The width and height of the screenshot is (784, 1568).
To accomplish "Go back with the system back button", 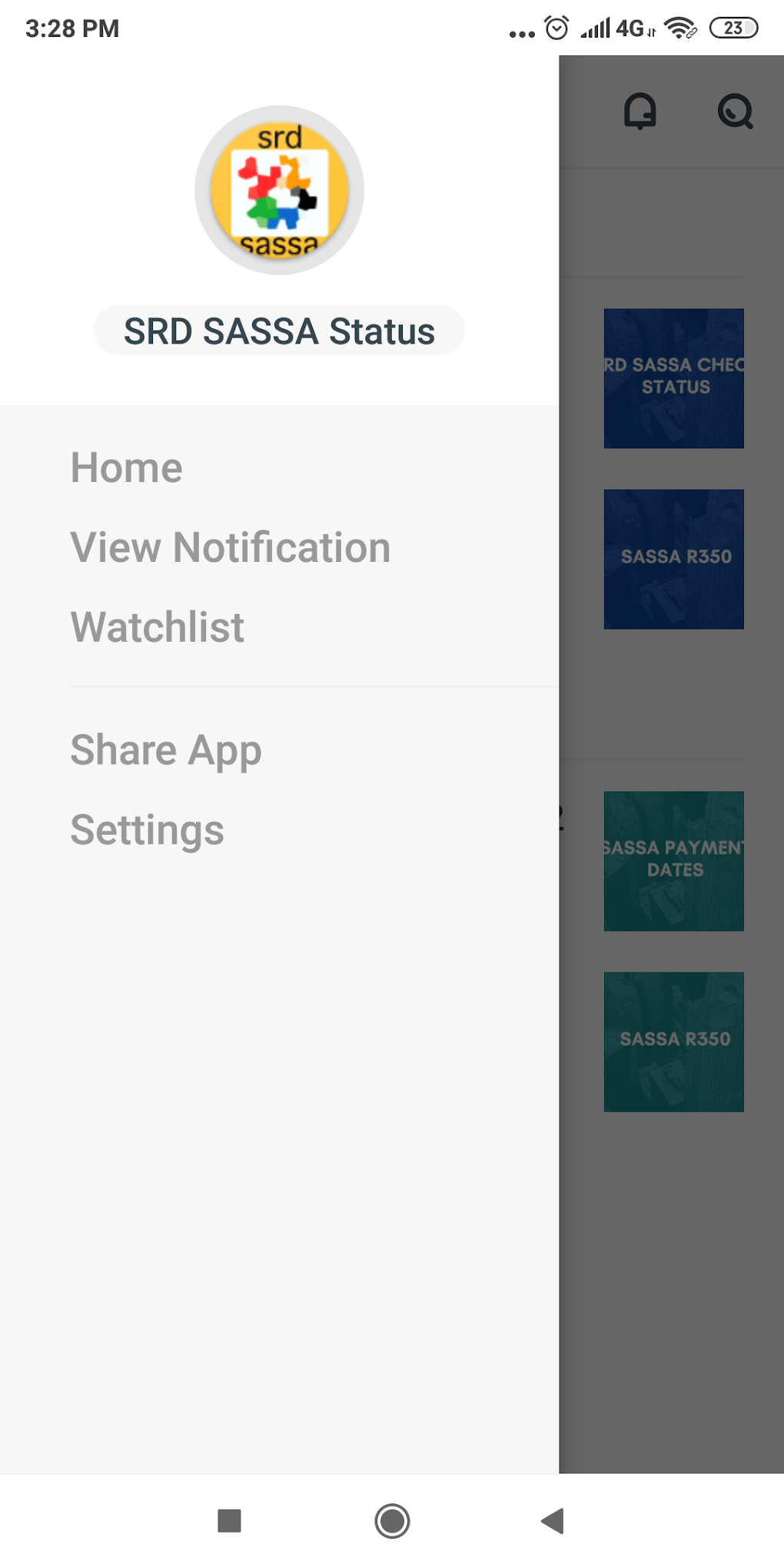I will [553, 1520].
